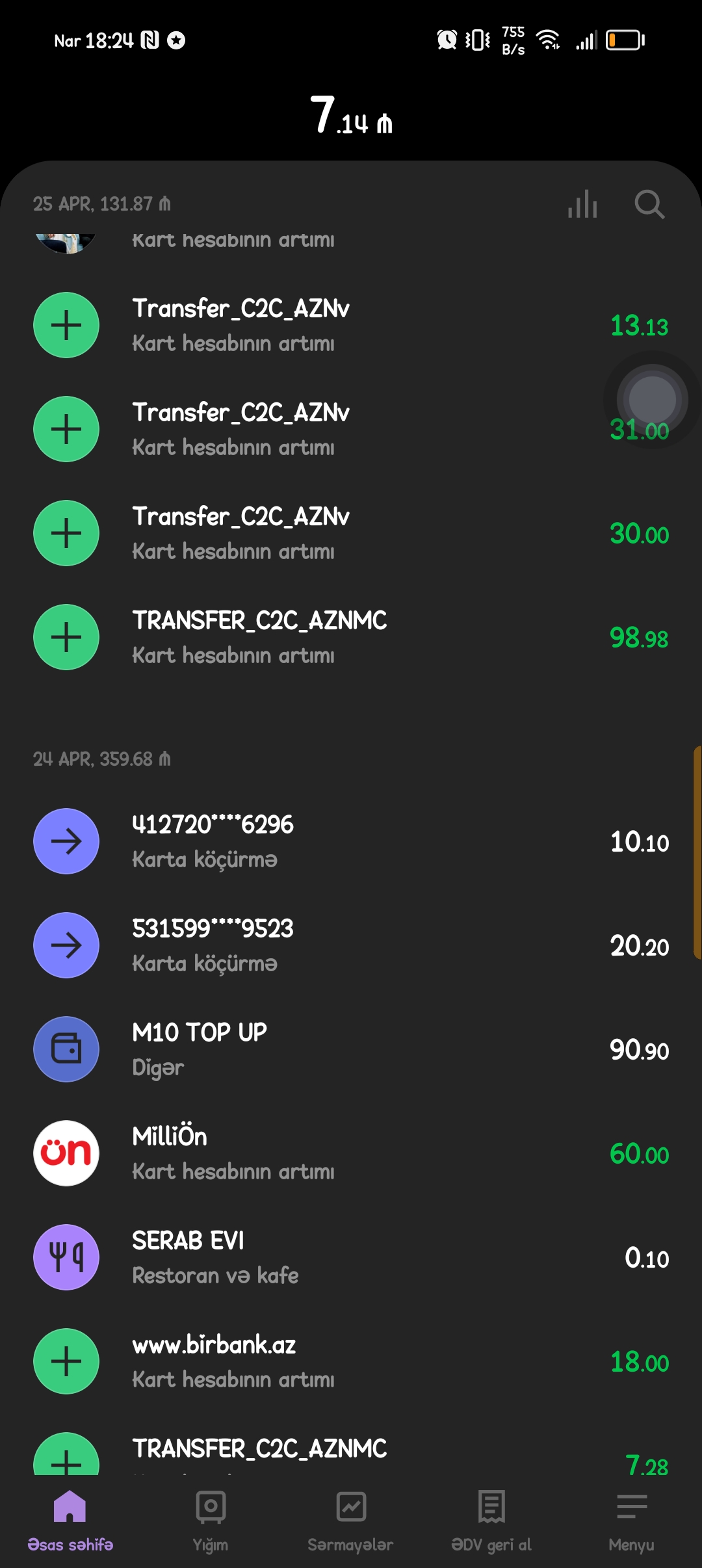Open transfer to card 531599****9523

coord(351,945)
